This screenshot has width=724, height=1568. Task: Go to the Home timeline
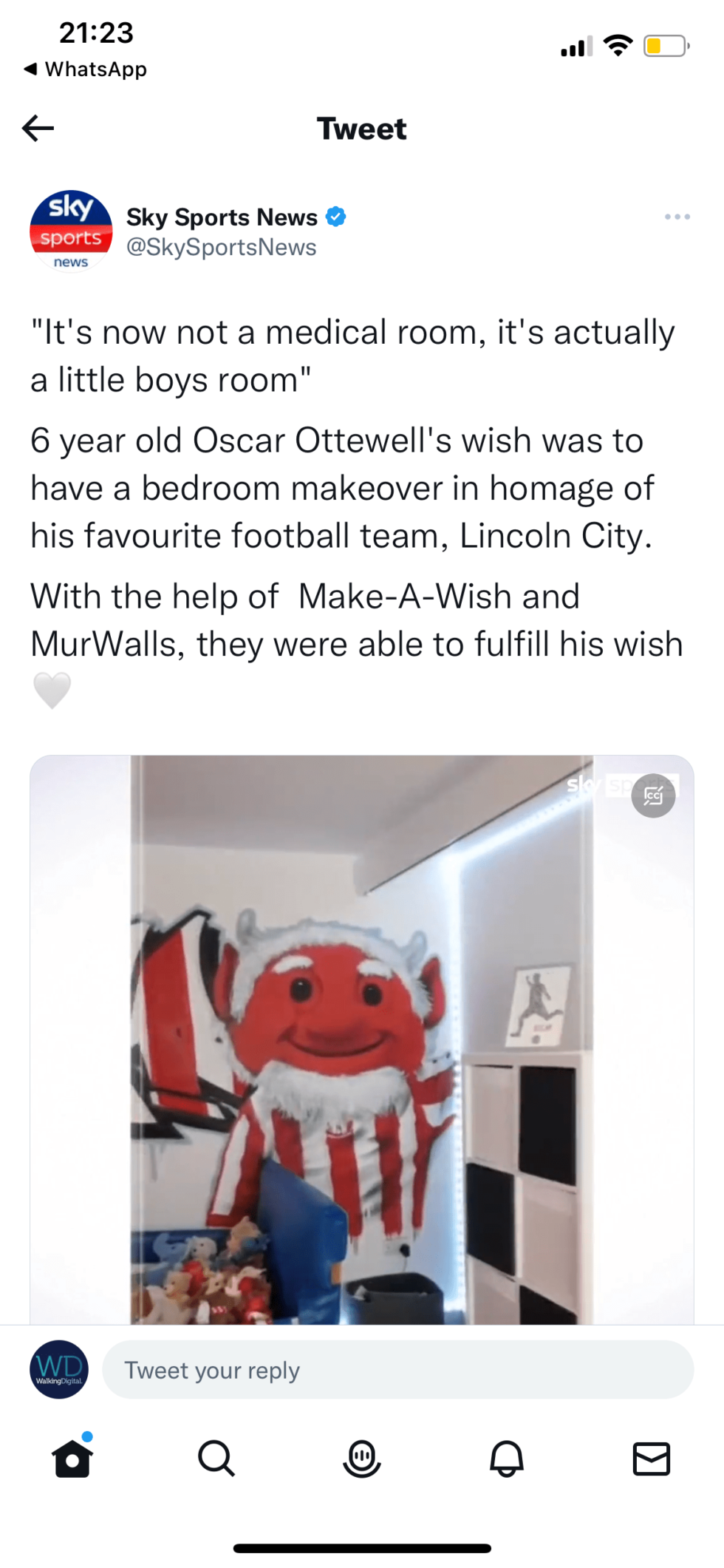(72, 1459)
